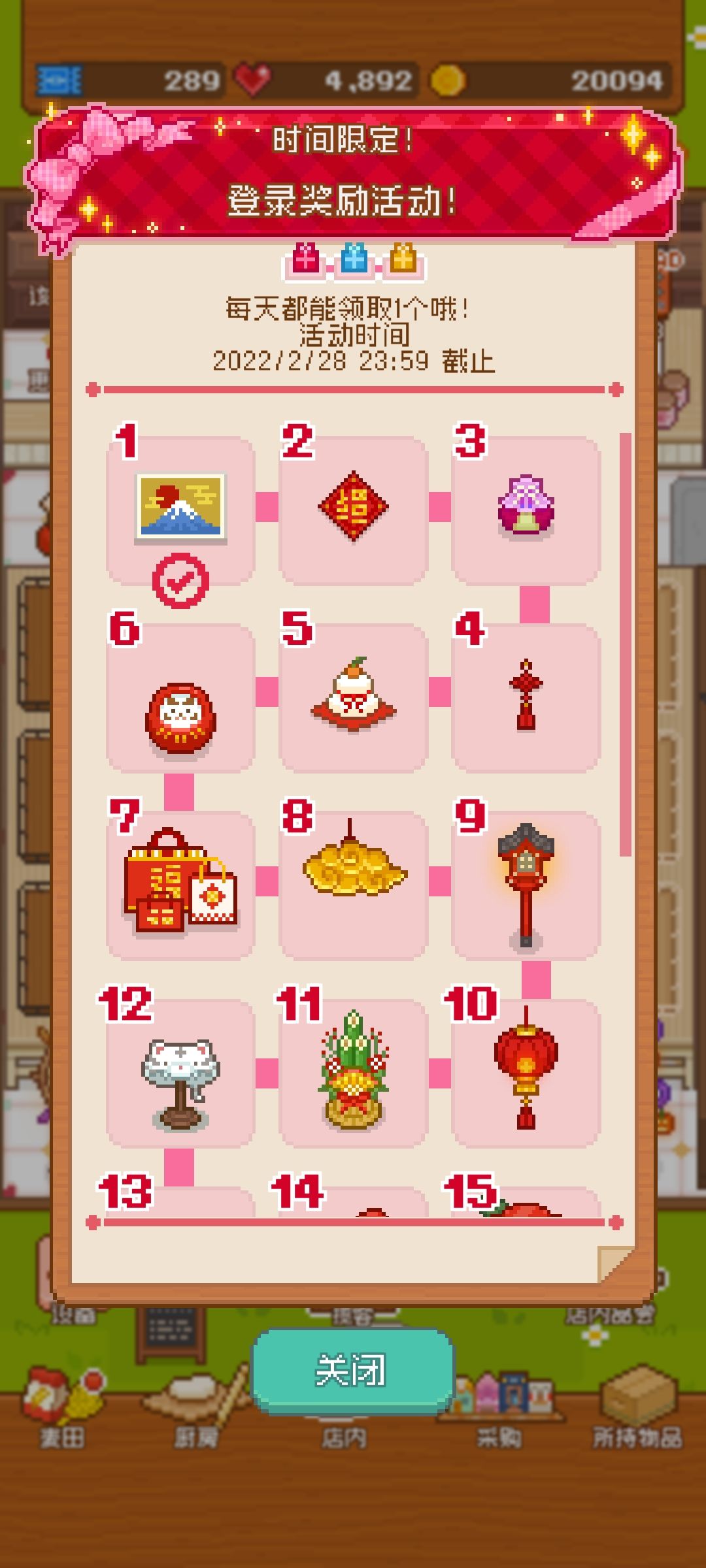706x1568 pixels.
Task: Close the login reward dialog with 关闭
Action: click(353, 1371)
